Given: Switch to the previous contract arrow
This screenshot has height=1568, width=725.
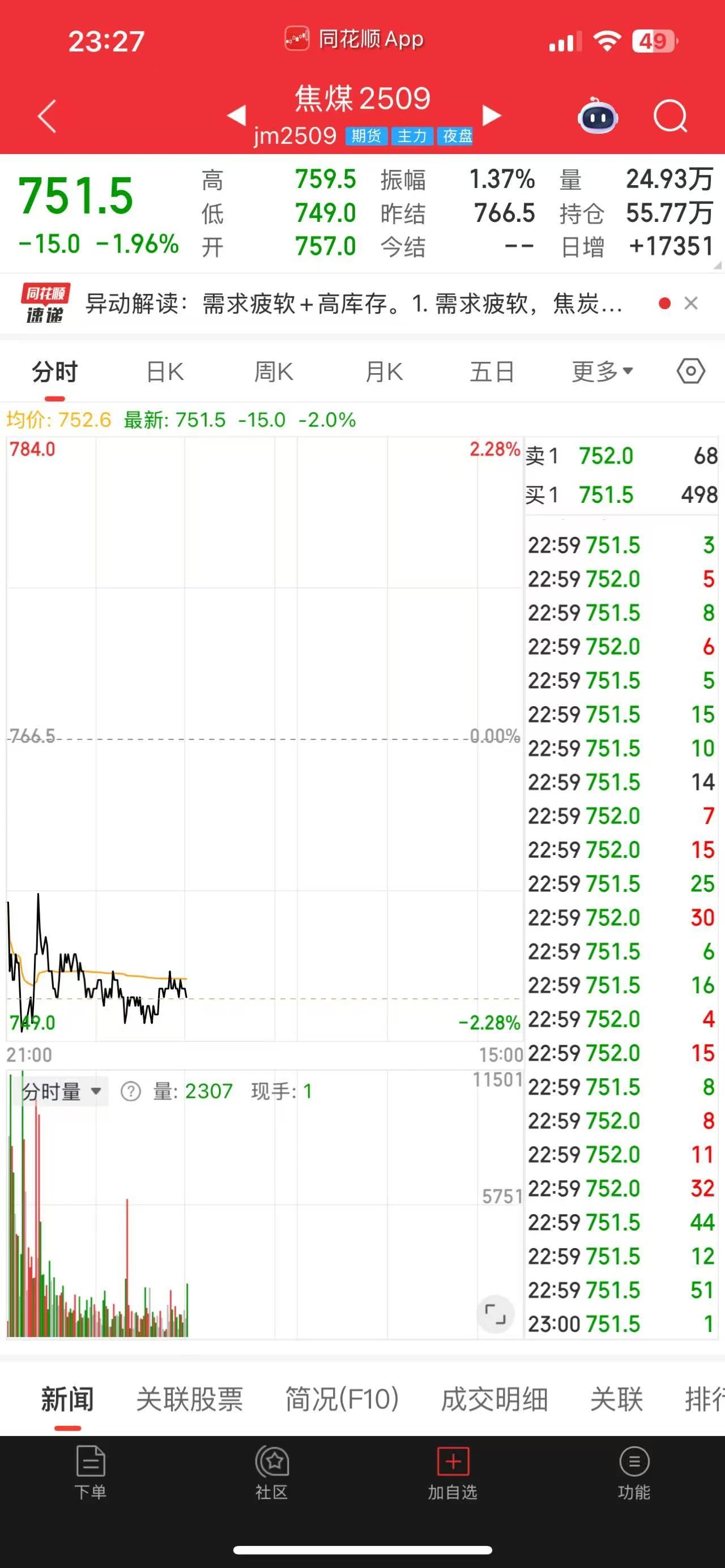Looking at the screenshot, I should [x=236, y=115].
